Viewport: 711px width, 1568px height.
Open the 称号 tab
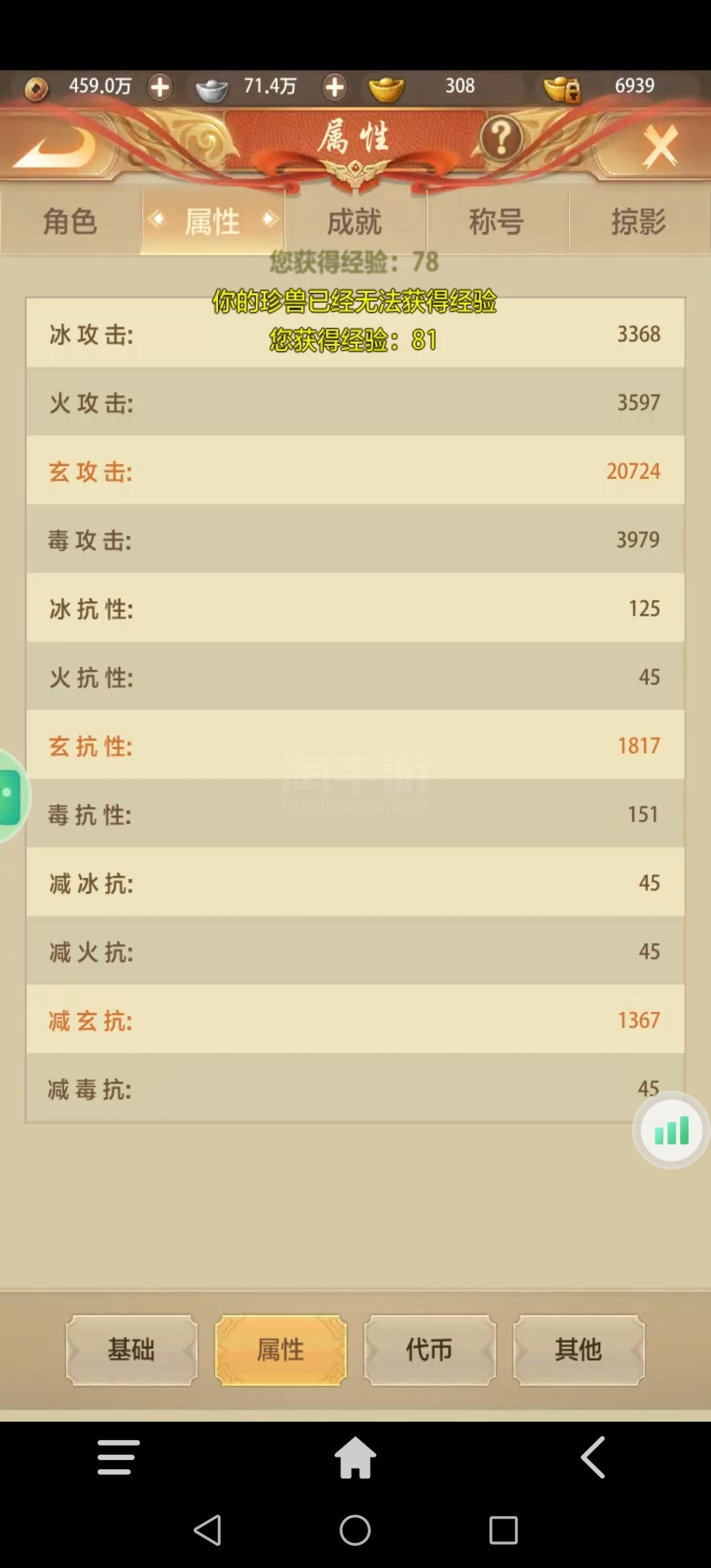497,221
